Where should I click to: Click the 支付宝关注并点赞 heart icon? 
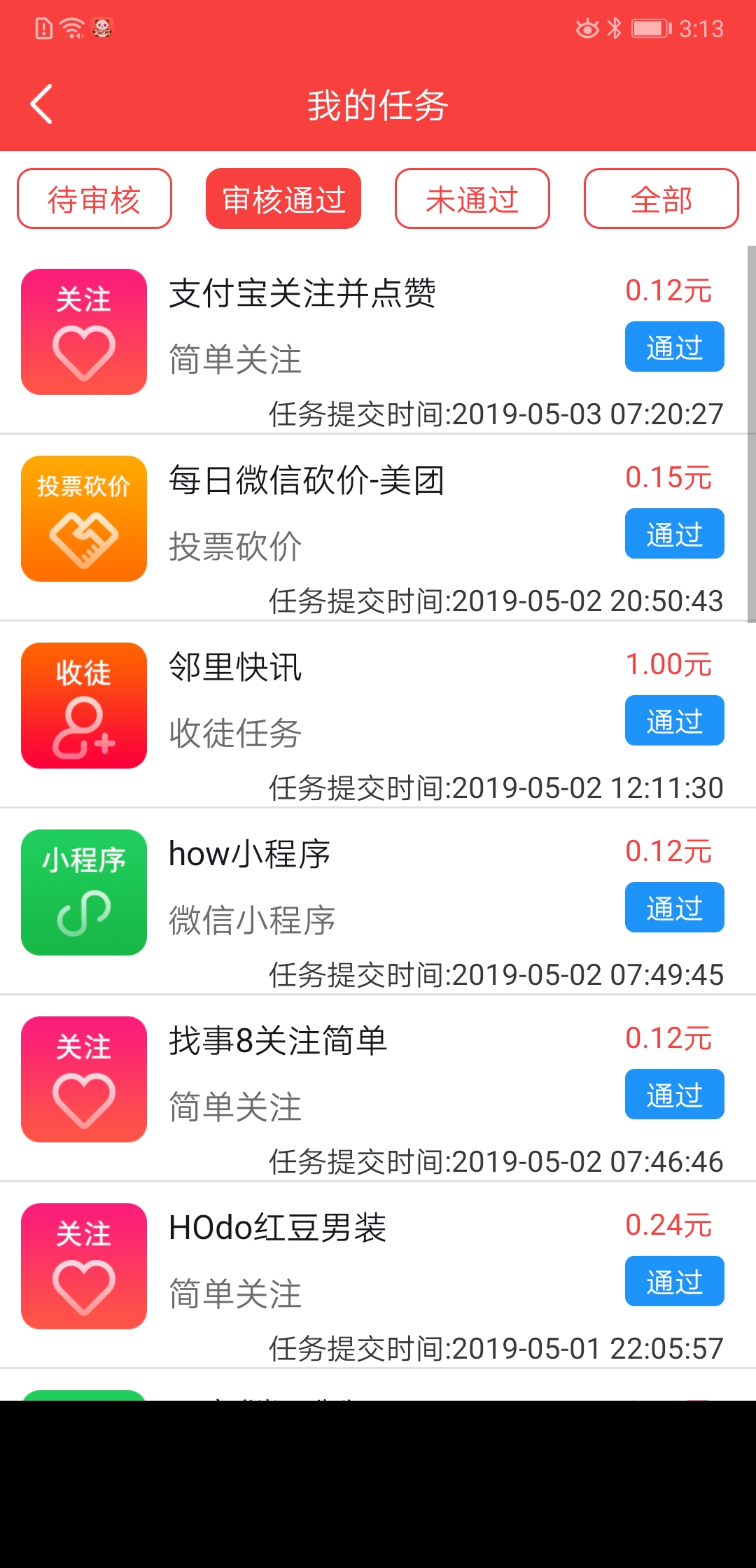(x=83, y=330)
